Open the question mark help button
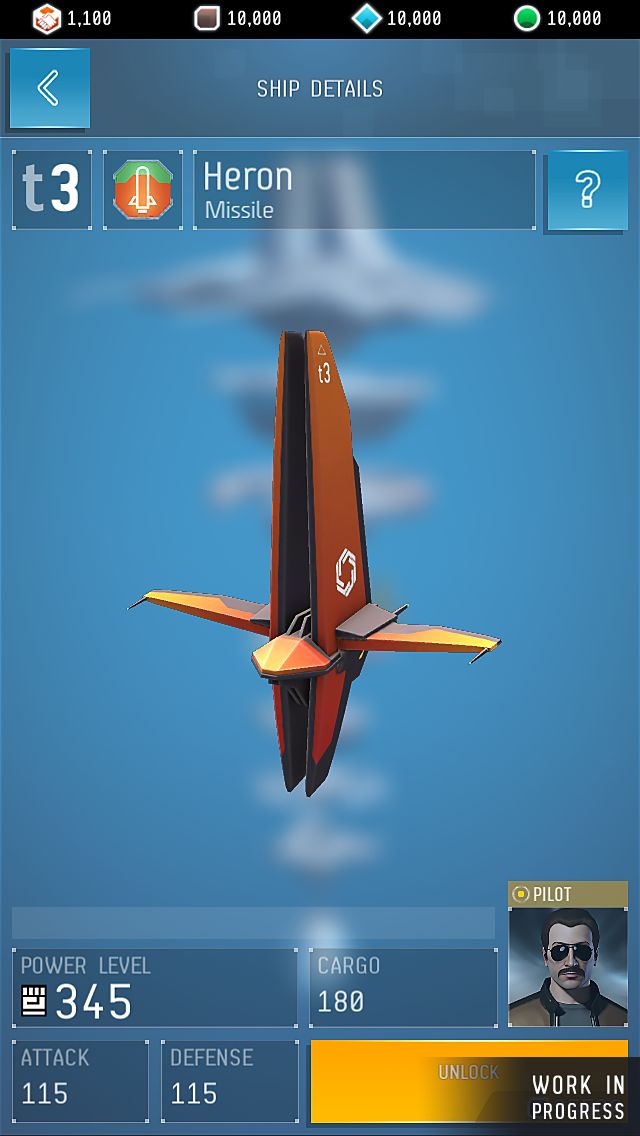640x1136 pixels. 589,190
